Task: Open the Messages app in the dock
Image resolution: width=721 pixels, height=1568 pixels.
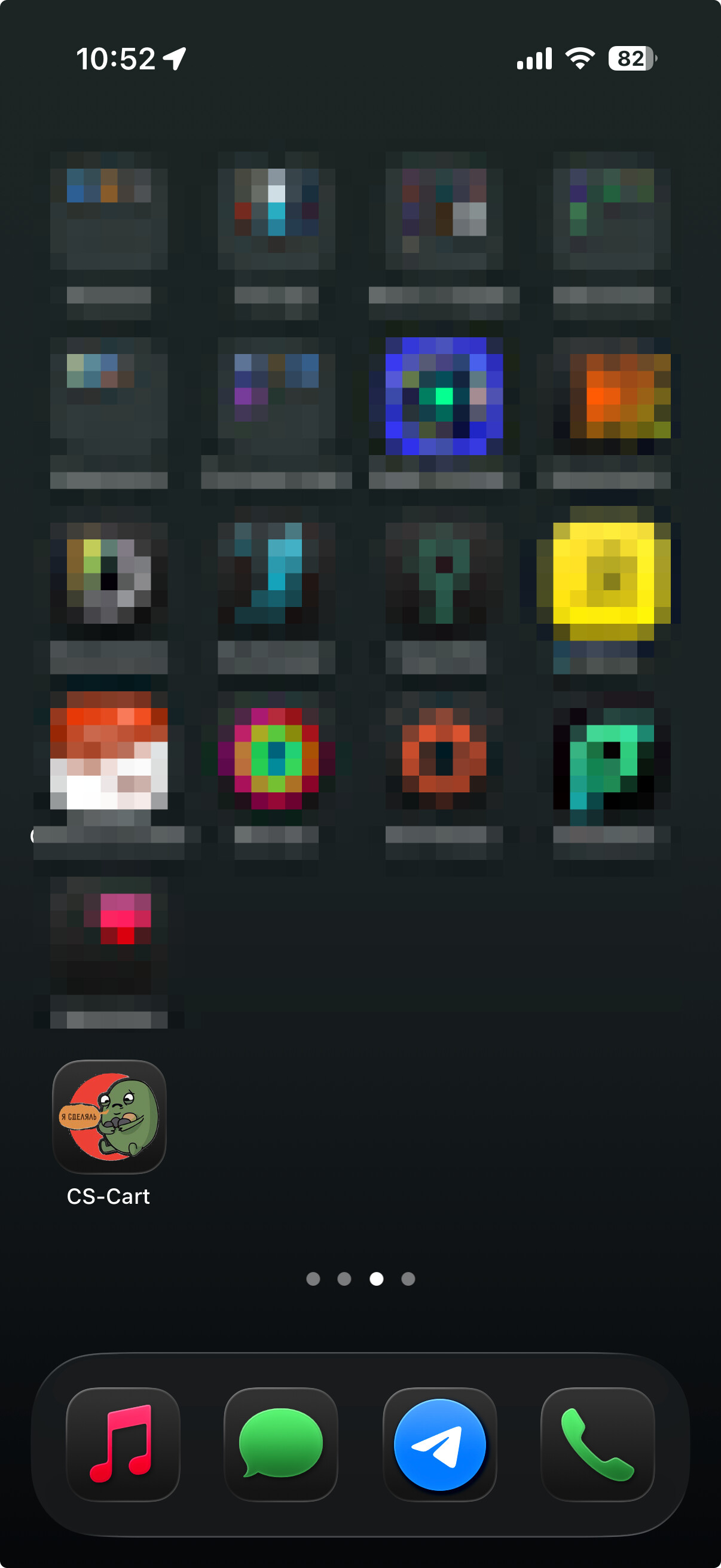Action: [x=281, y=1444]
